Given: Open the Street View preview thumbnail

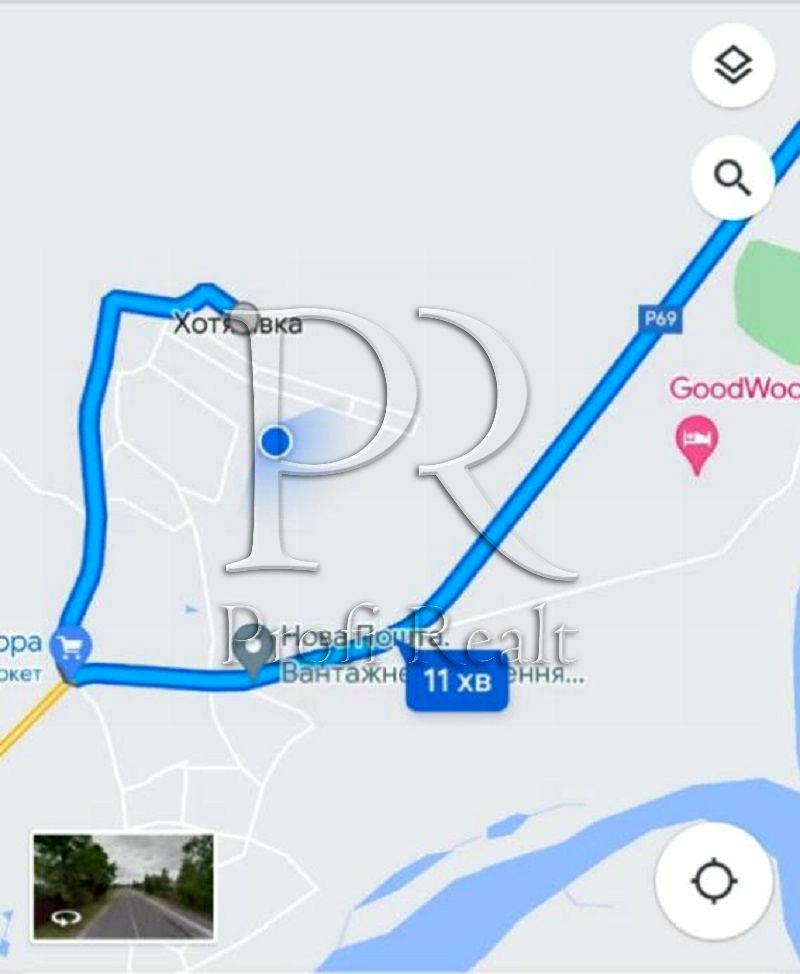Looking at the screenshot, I should point(124,887).
